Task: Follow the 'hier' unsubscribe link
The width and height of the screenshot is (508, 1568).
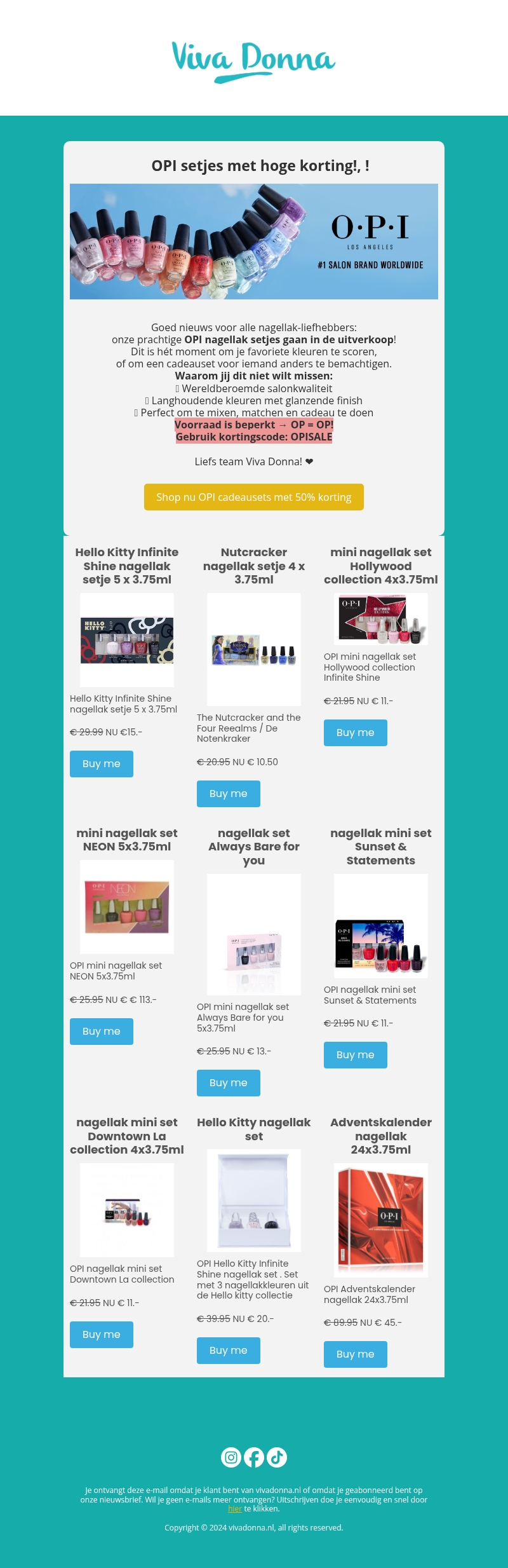Action: pyautogui.click(x=235, y=1508)
